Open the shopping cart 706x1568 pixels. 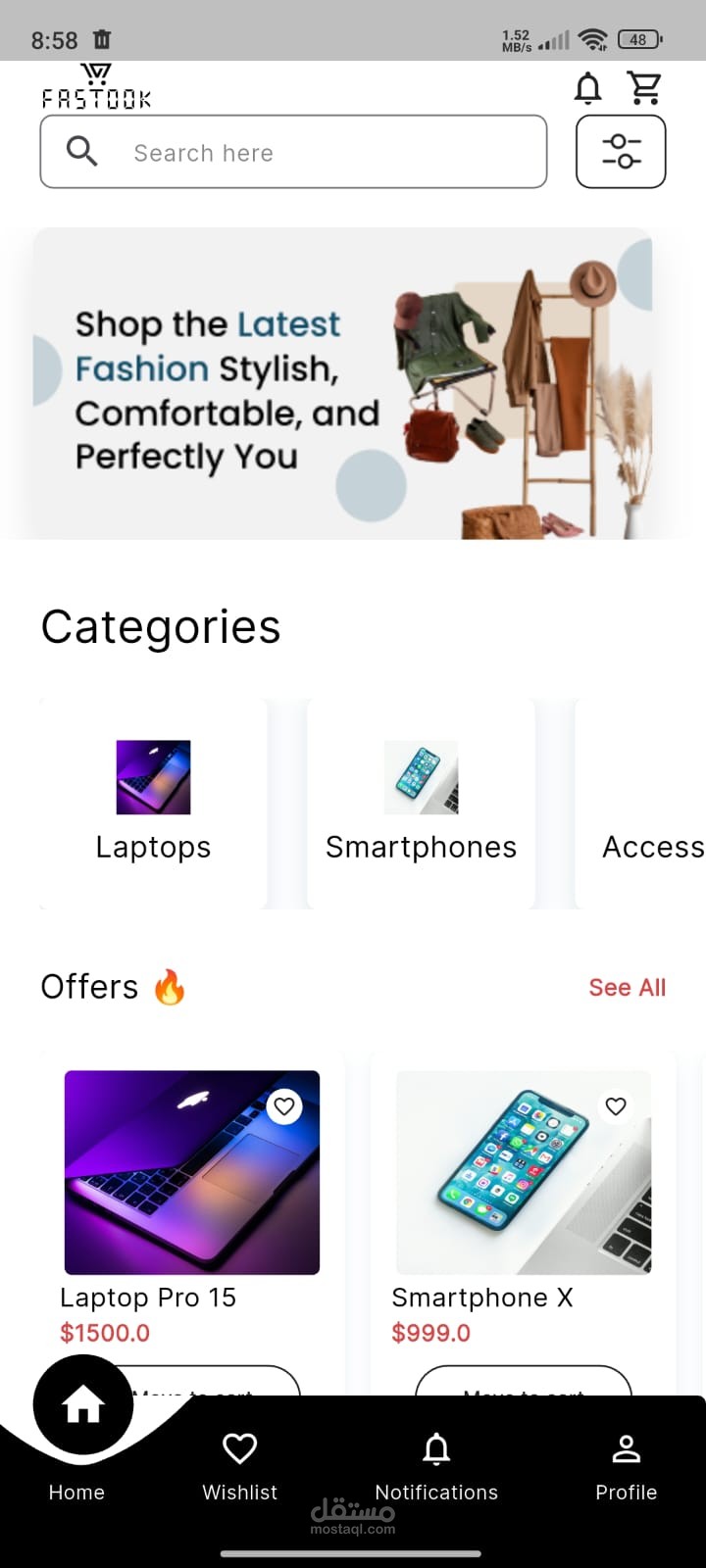click(644, 88)
